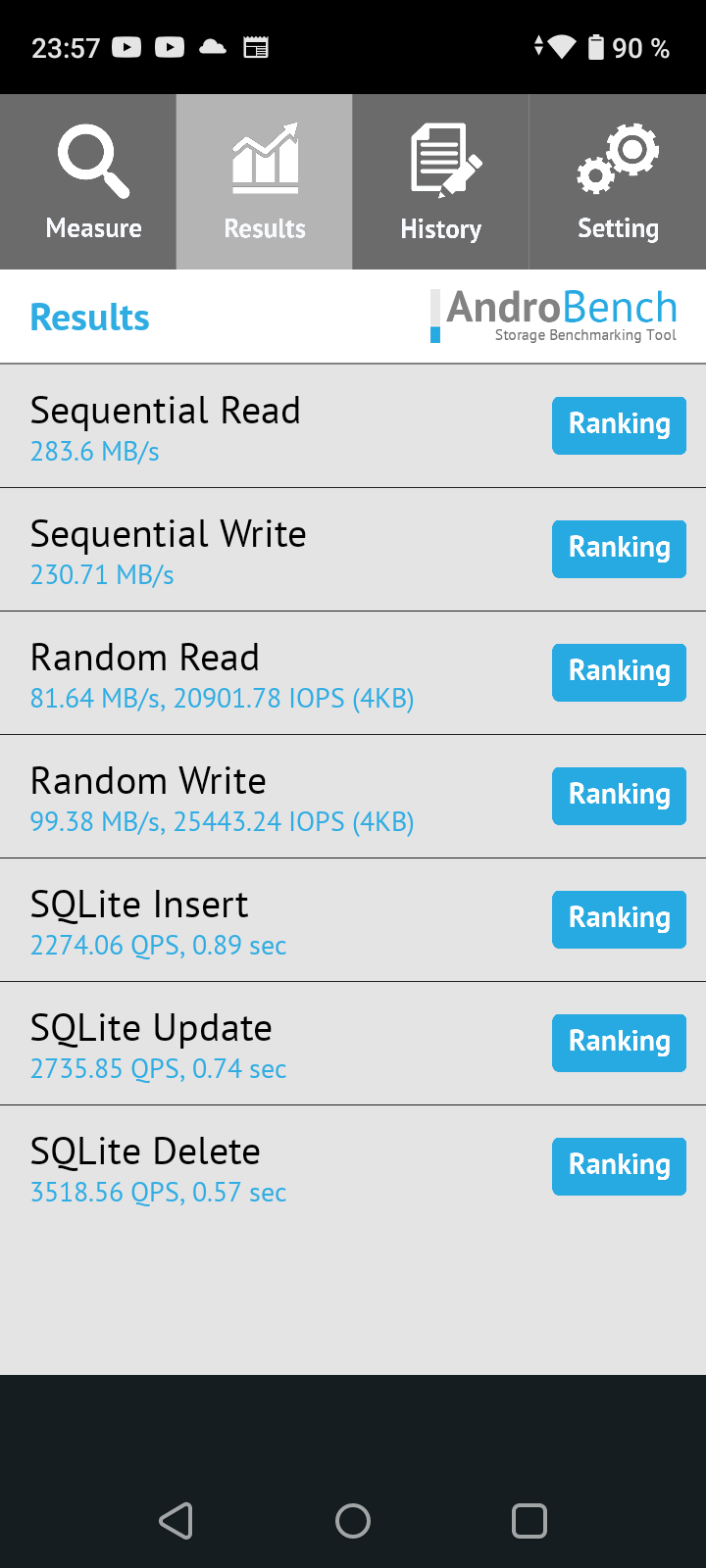Open the History tab
The height and width of the screenshot is (1568, 706).
[x=440, y=182]
